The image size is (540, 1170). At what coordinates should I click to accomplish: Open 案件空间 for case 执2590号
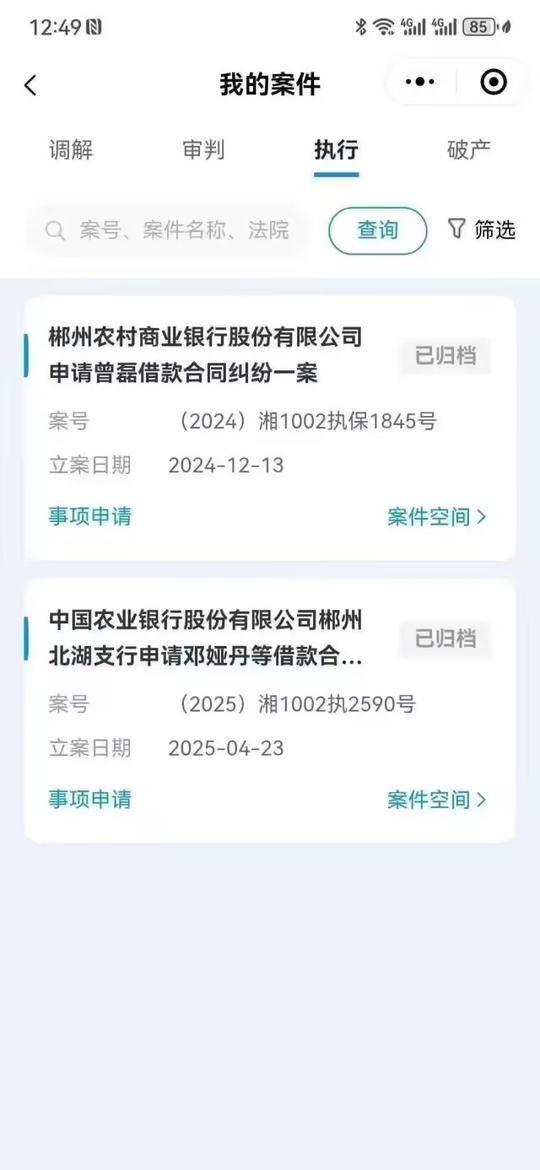click(437, 800)
